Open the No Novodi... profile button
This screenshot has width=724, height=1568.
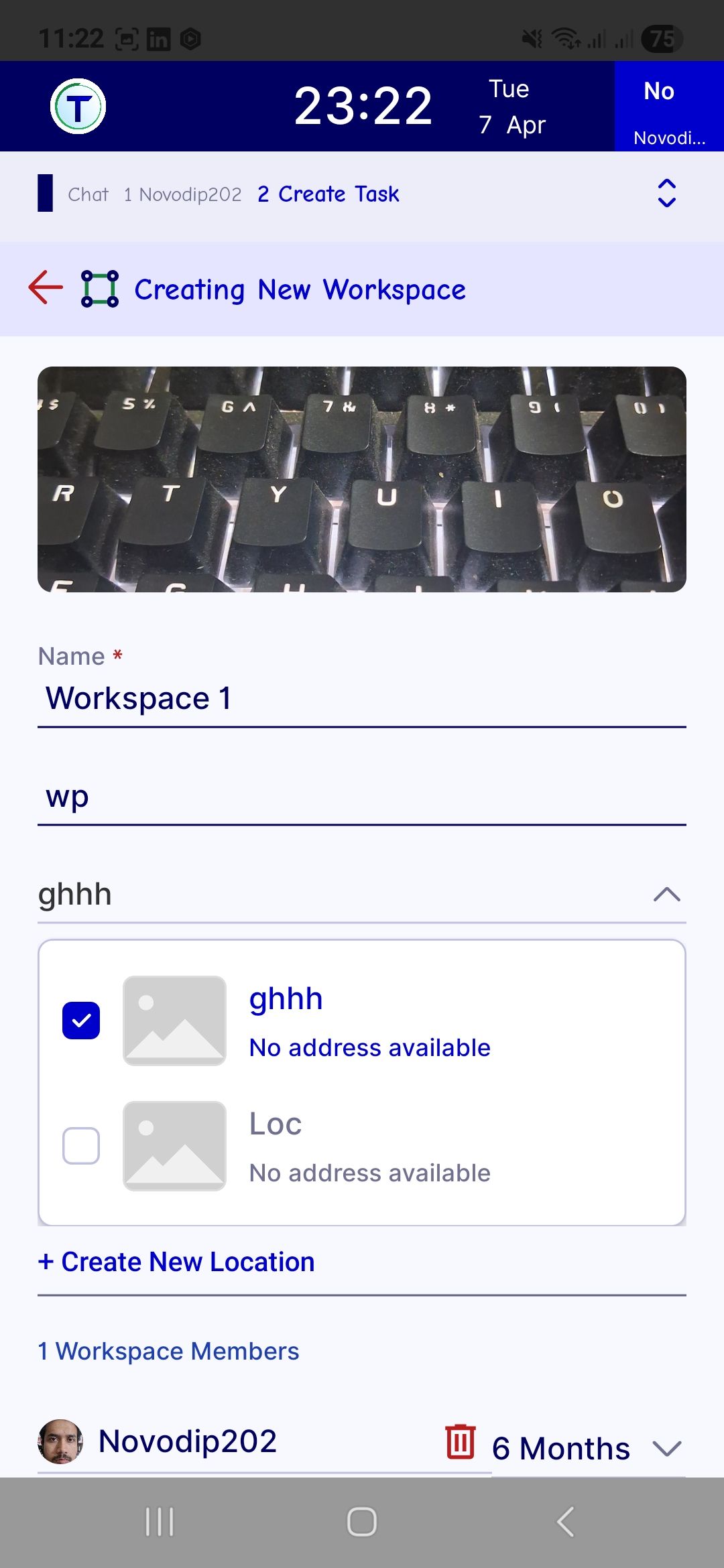668,107
